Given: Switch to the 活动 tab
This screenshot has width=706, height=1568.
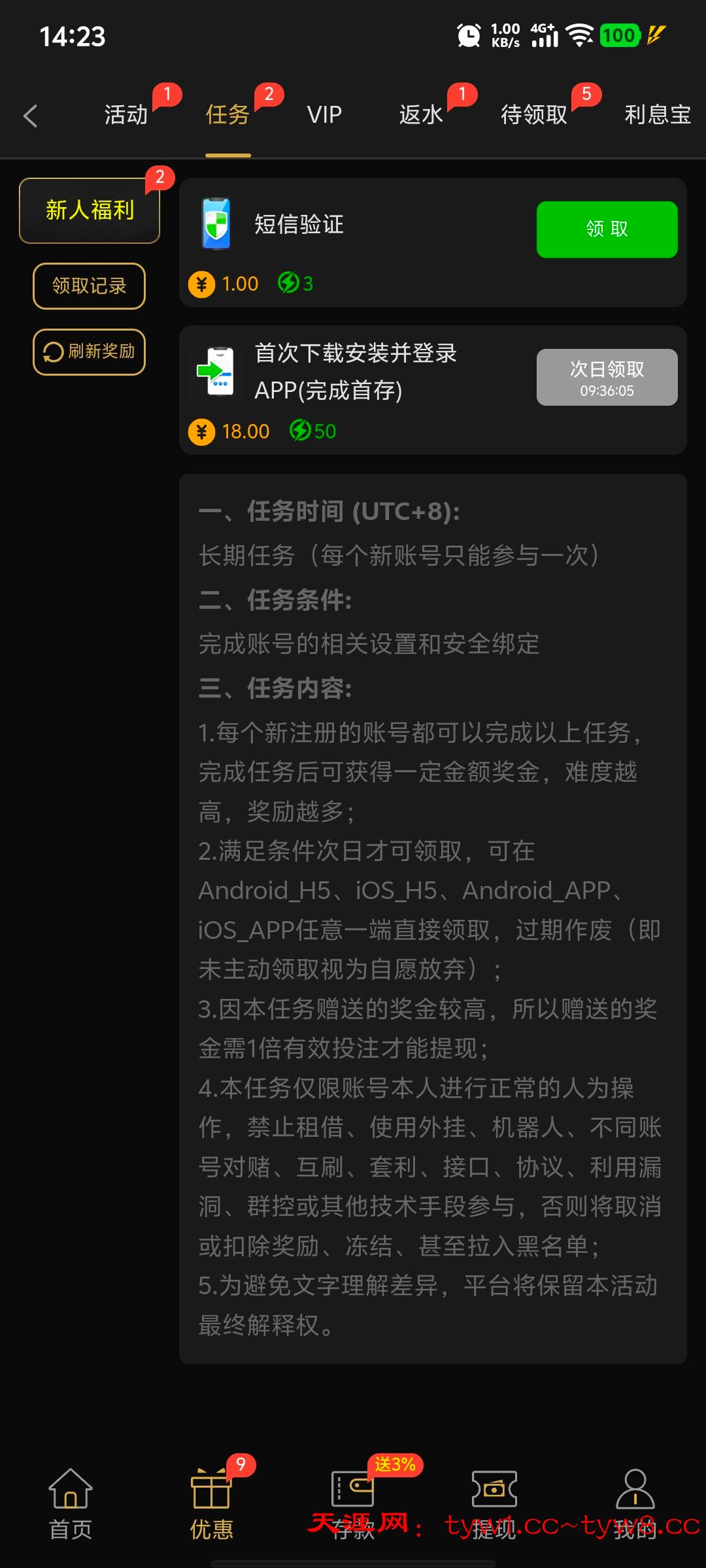Looking at the screenshot, I should pos(126,115).
